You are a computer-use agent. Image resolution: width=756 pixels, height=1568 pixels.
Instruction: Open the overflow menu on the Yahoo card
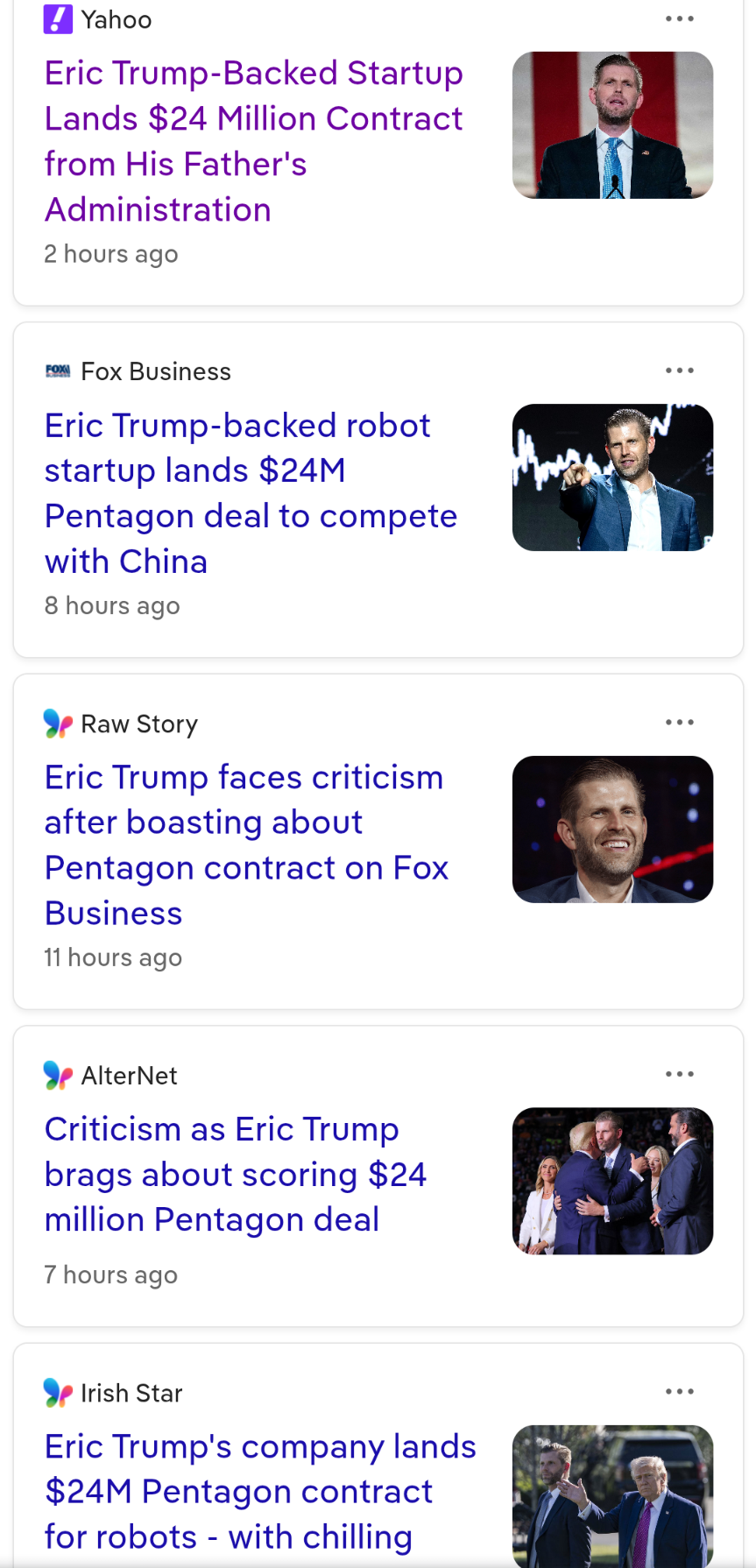(679, 18)
